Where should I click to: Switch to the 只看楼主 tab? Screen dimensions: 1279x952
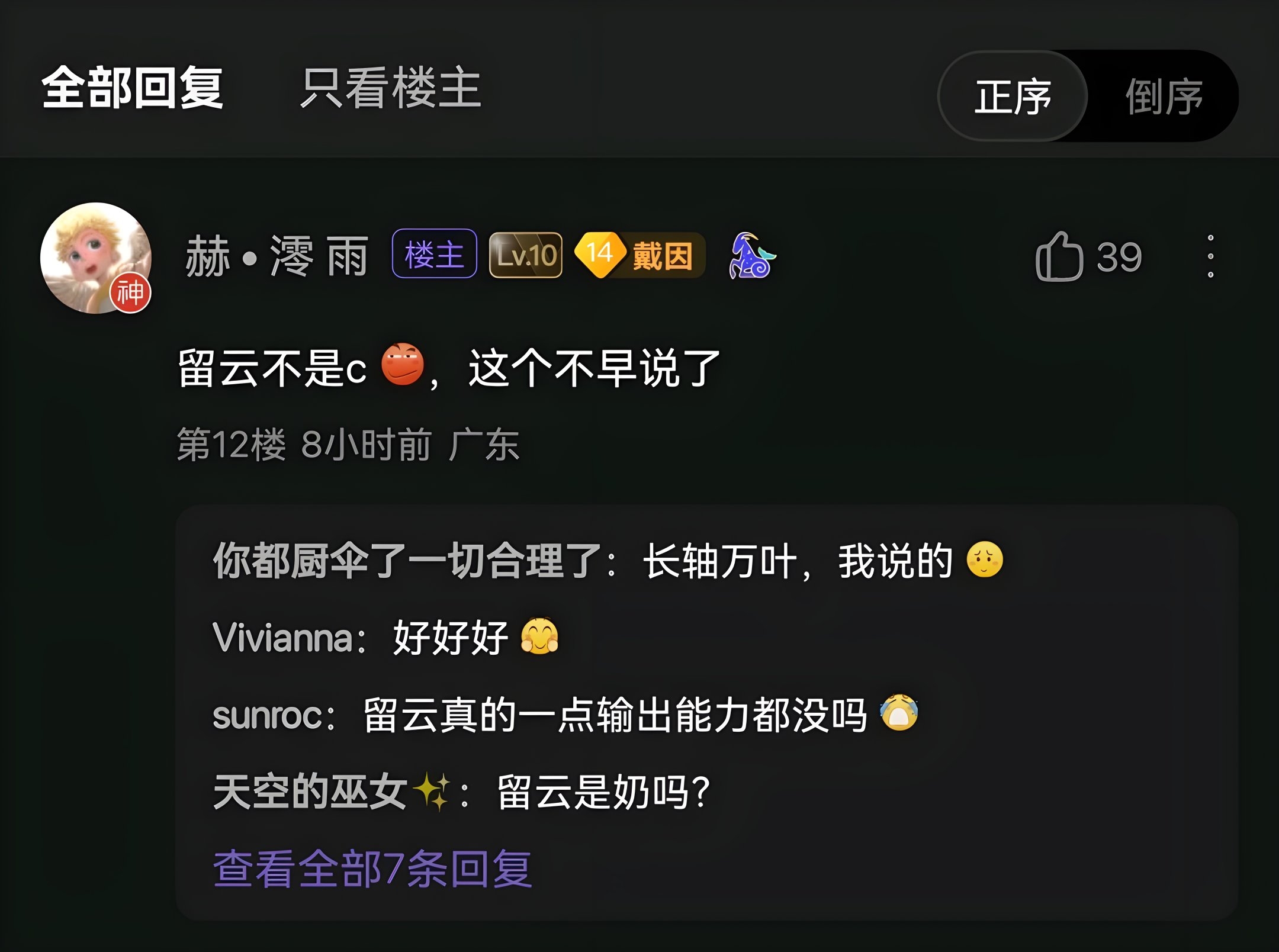tap(391, 89)
